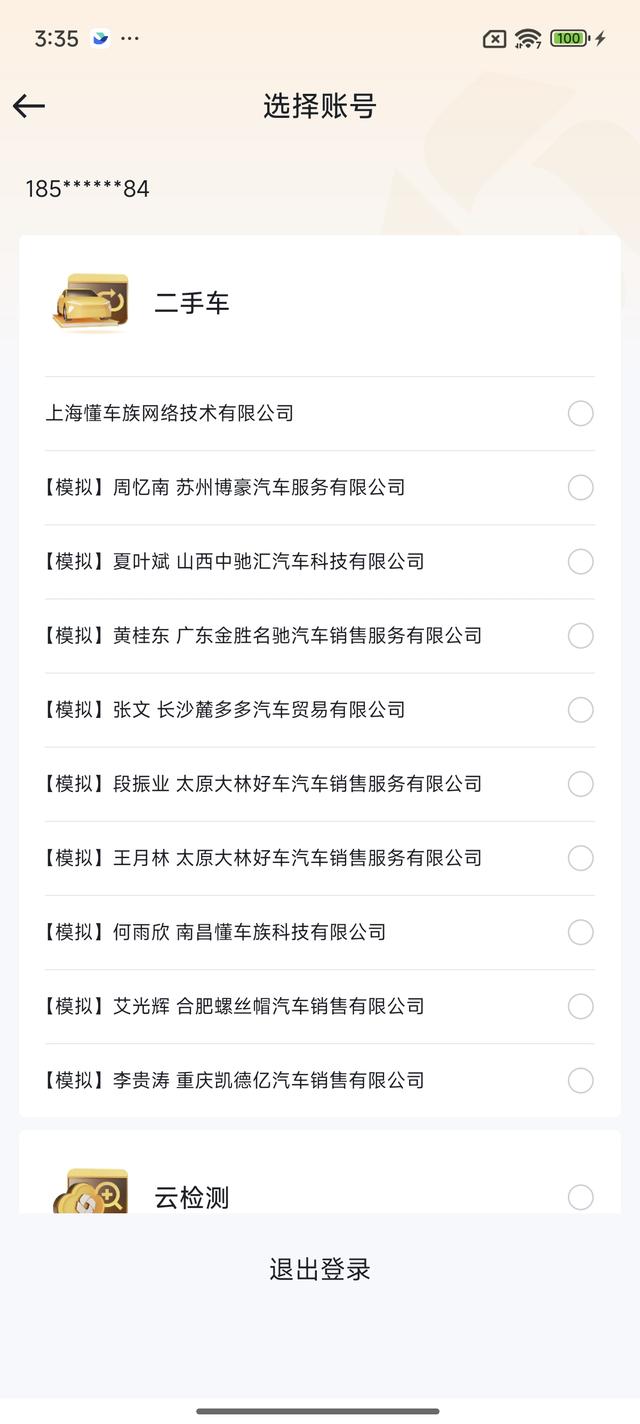Select 夏叶斌 山西中驰汇汽车科技有限公司 account
The image size is (640, 1424).
(x=320, y=561)
